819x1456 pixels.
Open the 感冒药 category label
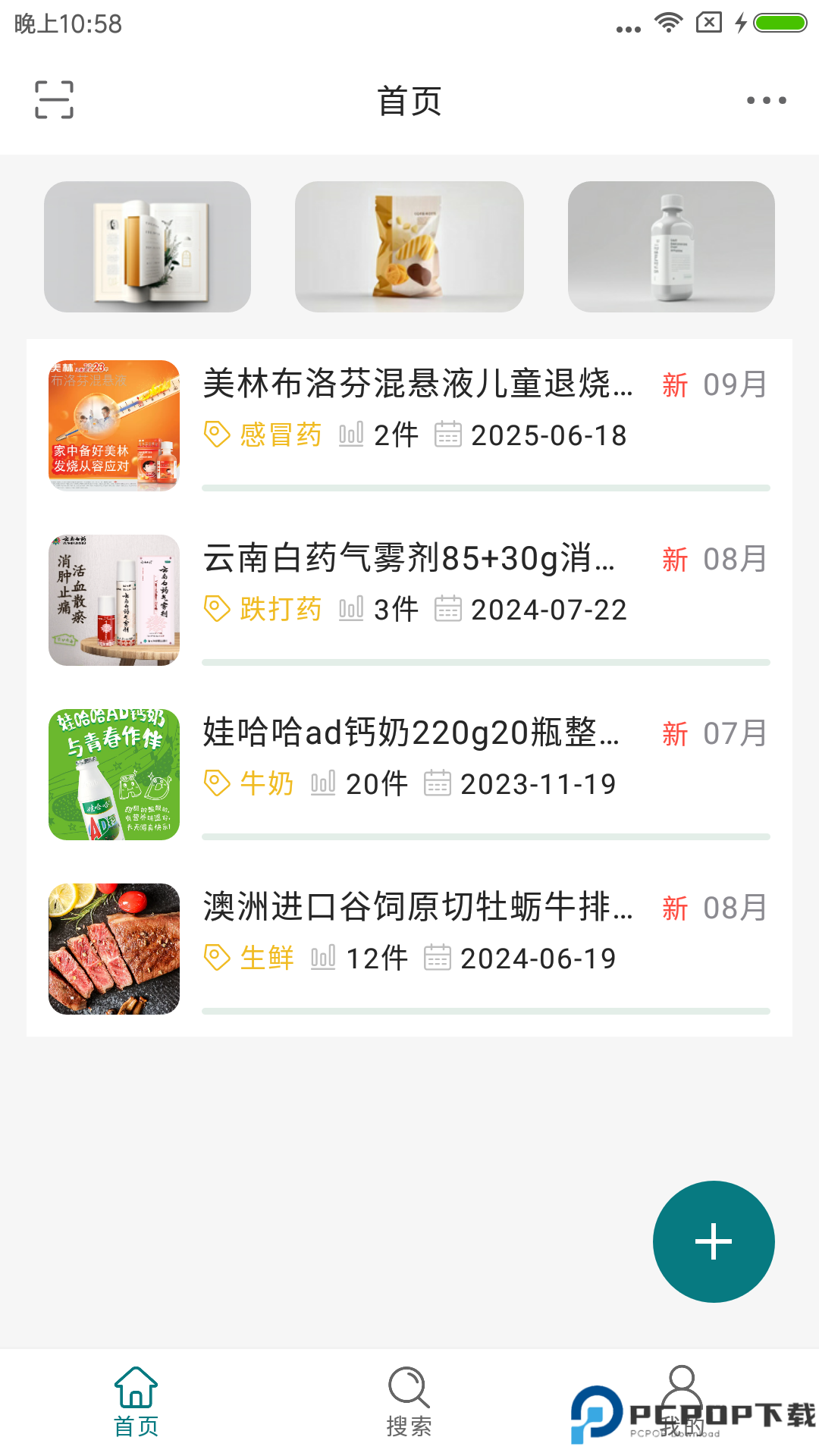(x=278, y=435)
